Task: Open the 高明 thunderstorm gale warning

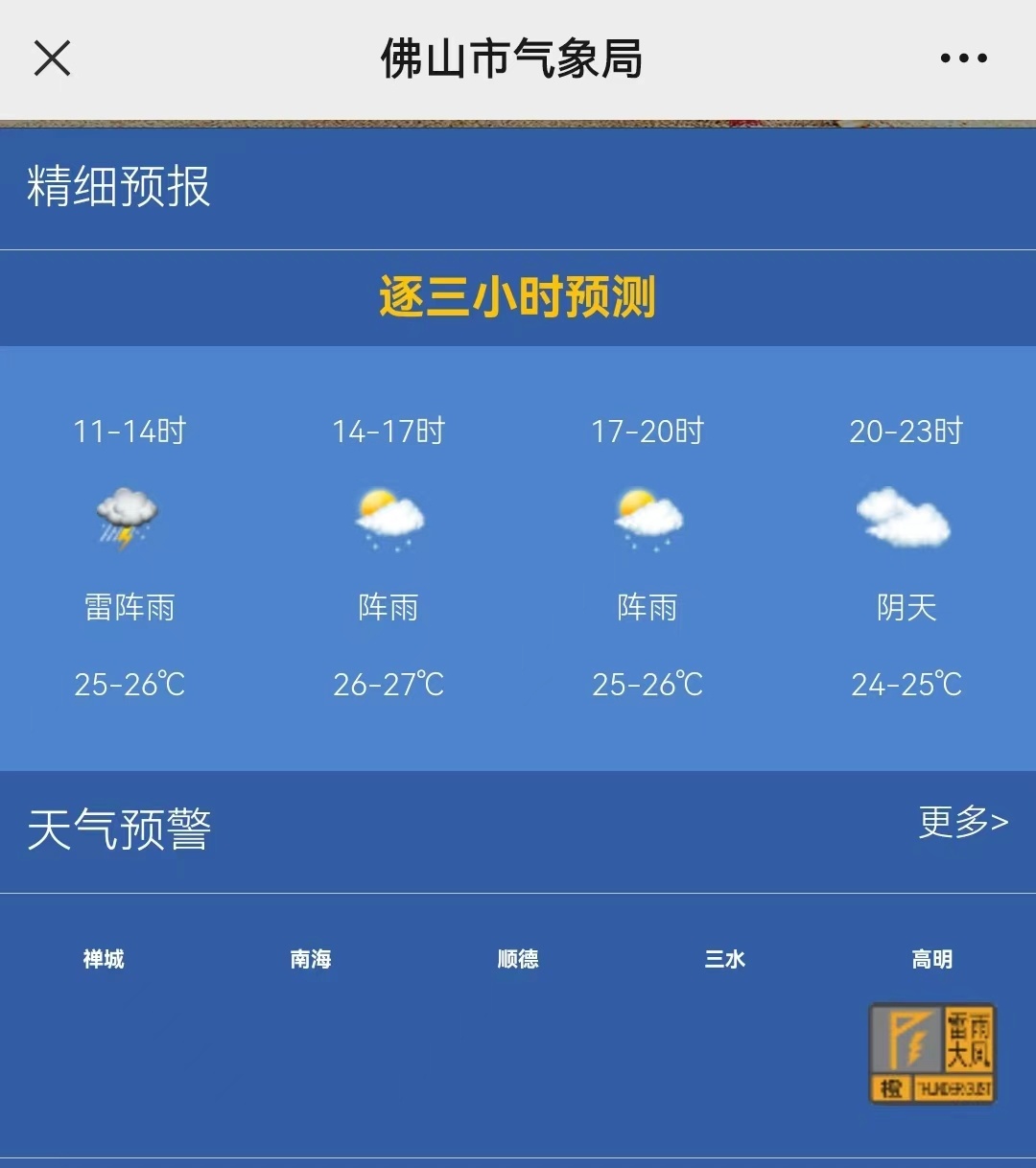Action: (x=932, y=1053)
